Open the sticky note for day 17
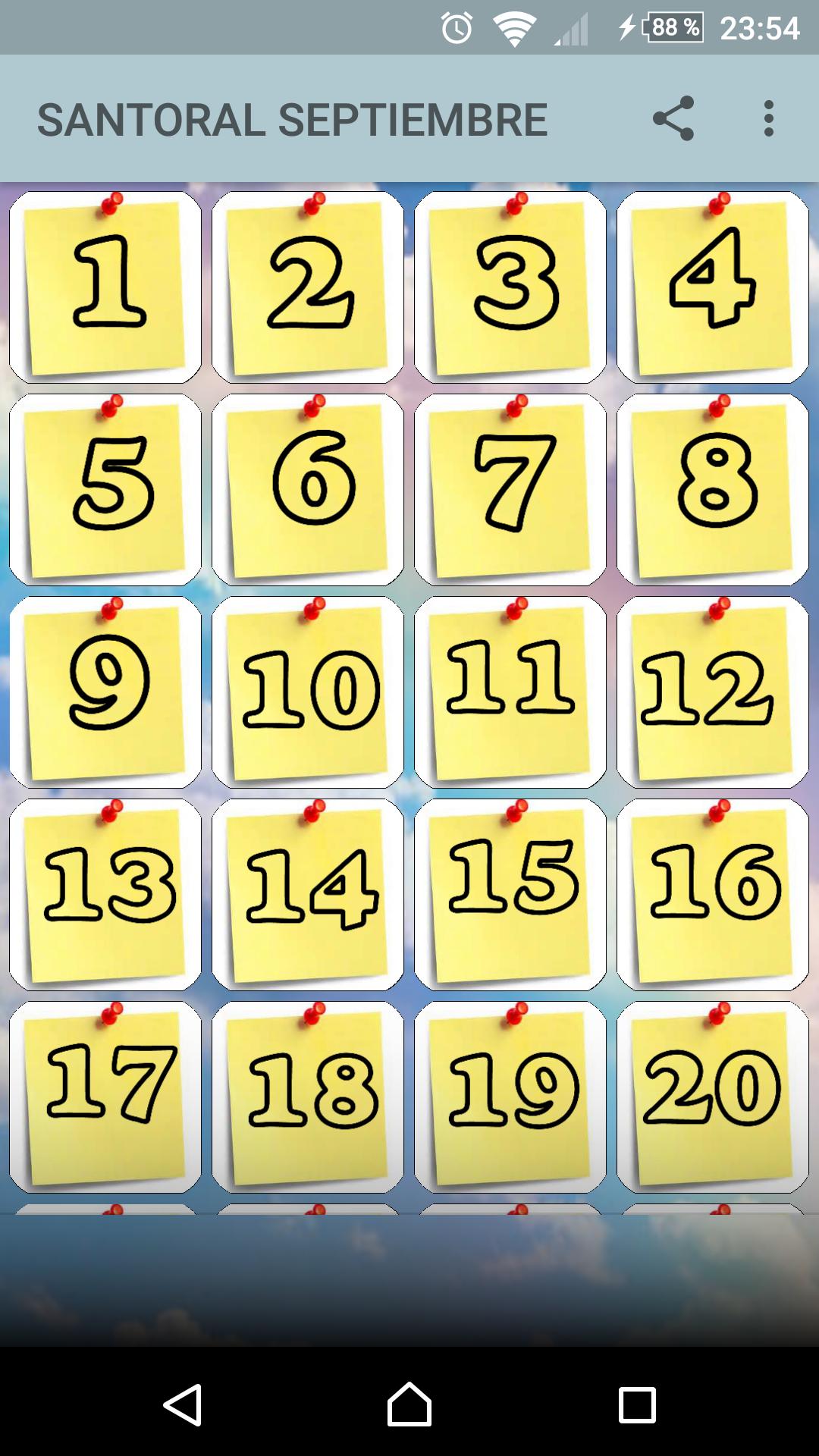Viewport: 819px width, 1456px height. [105, 1097]
